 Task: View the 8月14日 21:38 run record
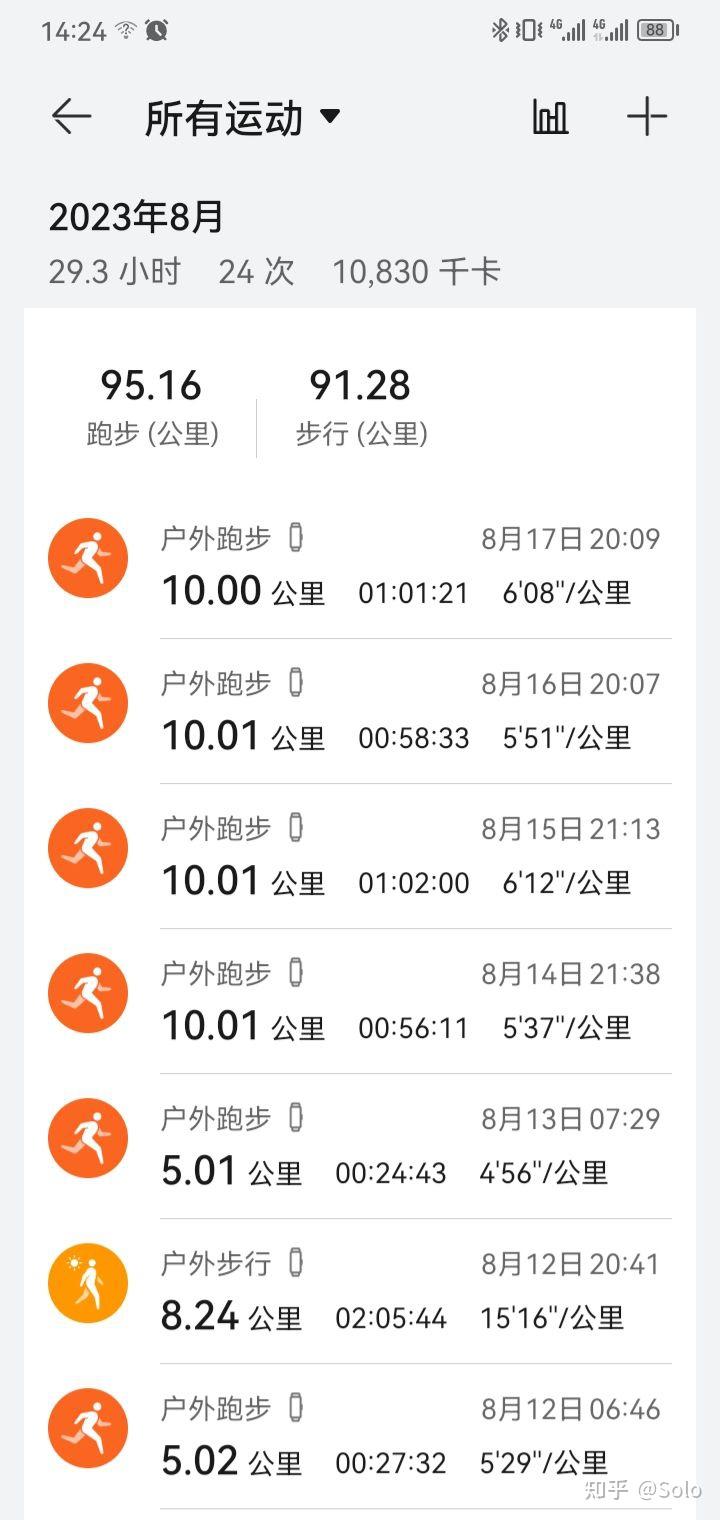(x=360, y=1001)
